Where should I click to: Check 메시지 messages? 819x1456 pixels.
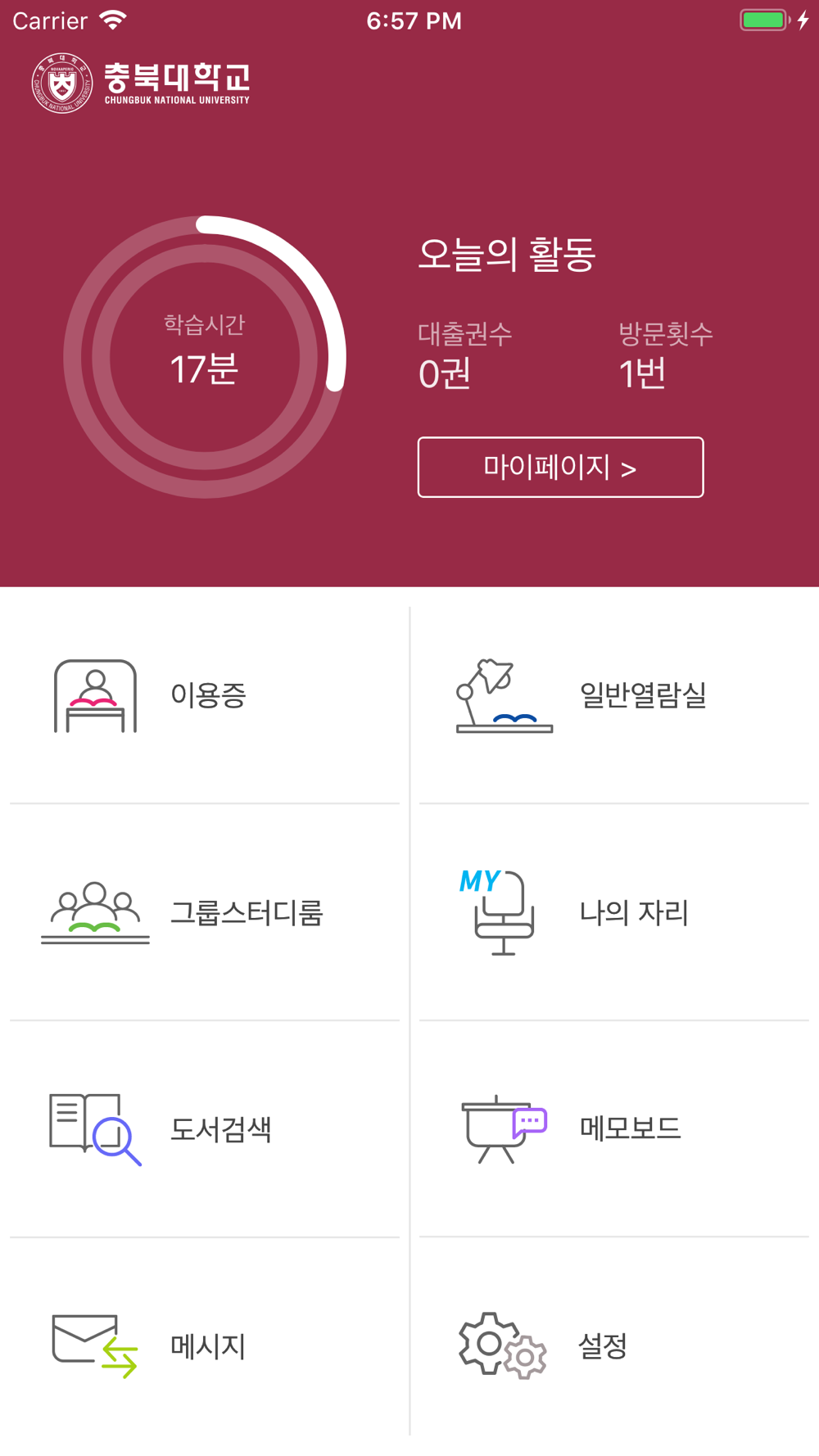(205, 1346)
